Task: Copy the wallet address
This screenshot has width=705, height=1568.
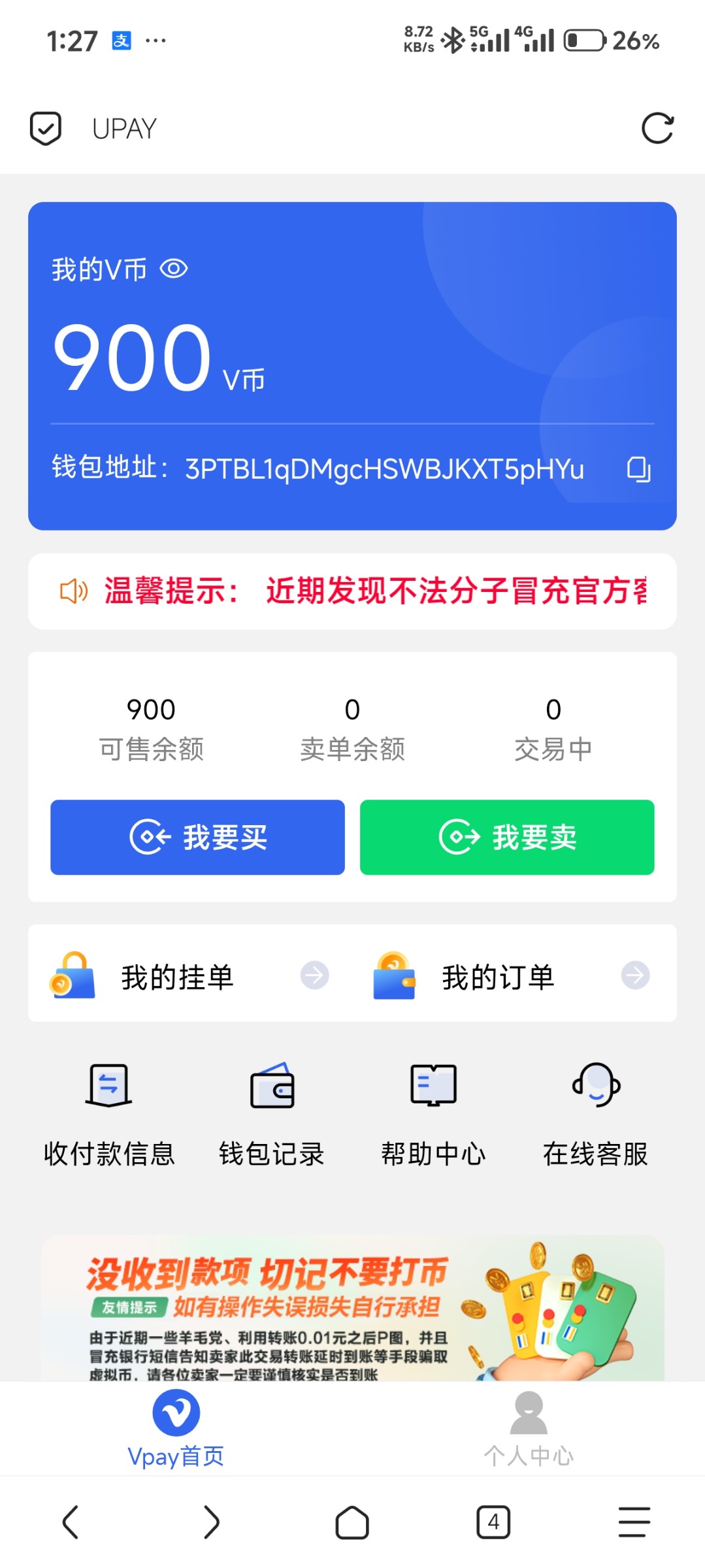Action: point(638,469)
